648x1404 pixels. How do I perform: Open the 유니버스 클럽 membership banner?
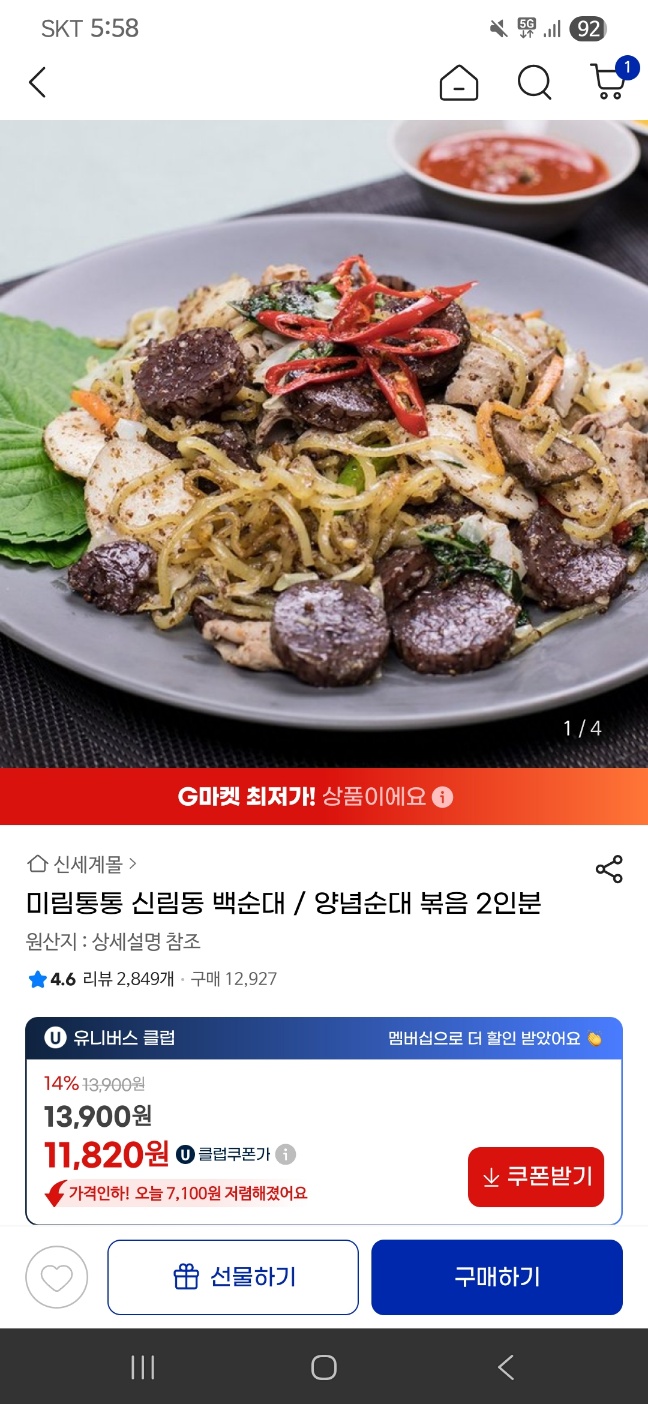324,1038
